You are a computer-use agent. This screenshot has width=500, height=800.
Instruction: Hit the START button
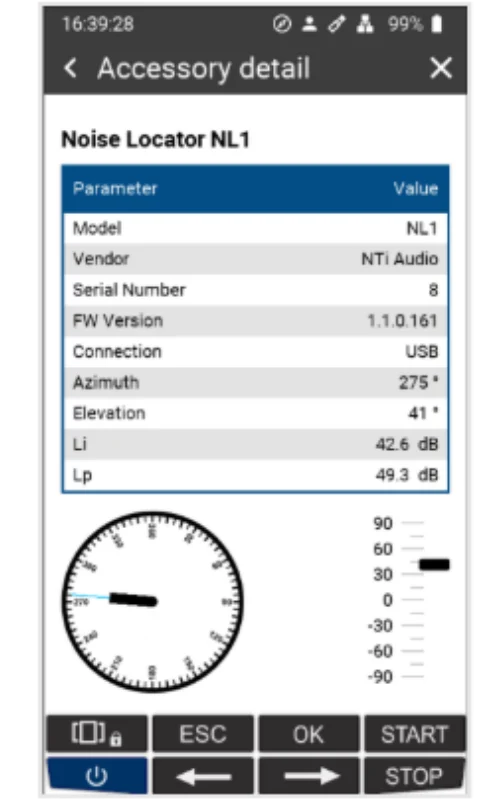click(414, 734)
